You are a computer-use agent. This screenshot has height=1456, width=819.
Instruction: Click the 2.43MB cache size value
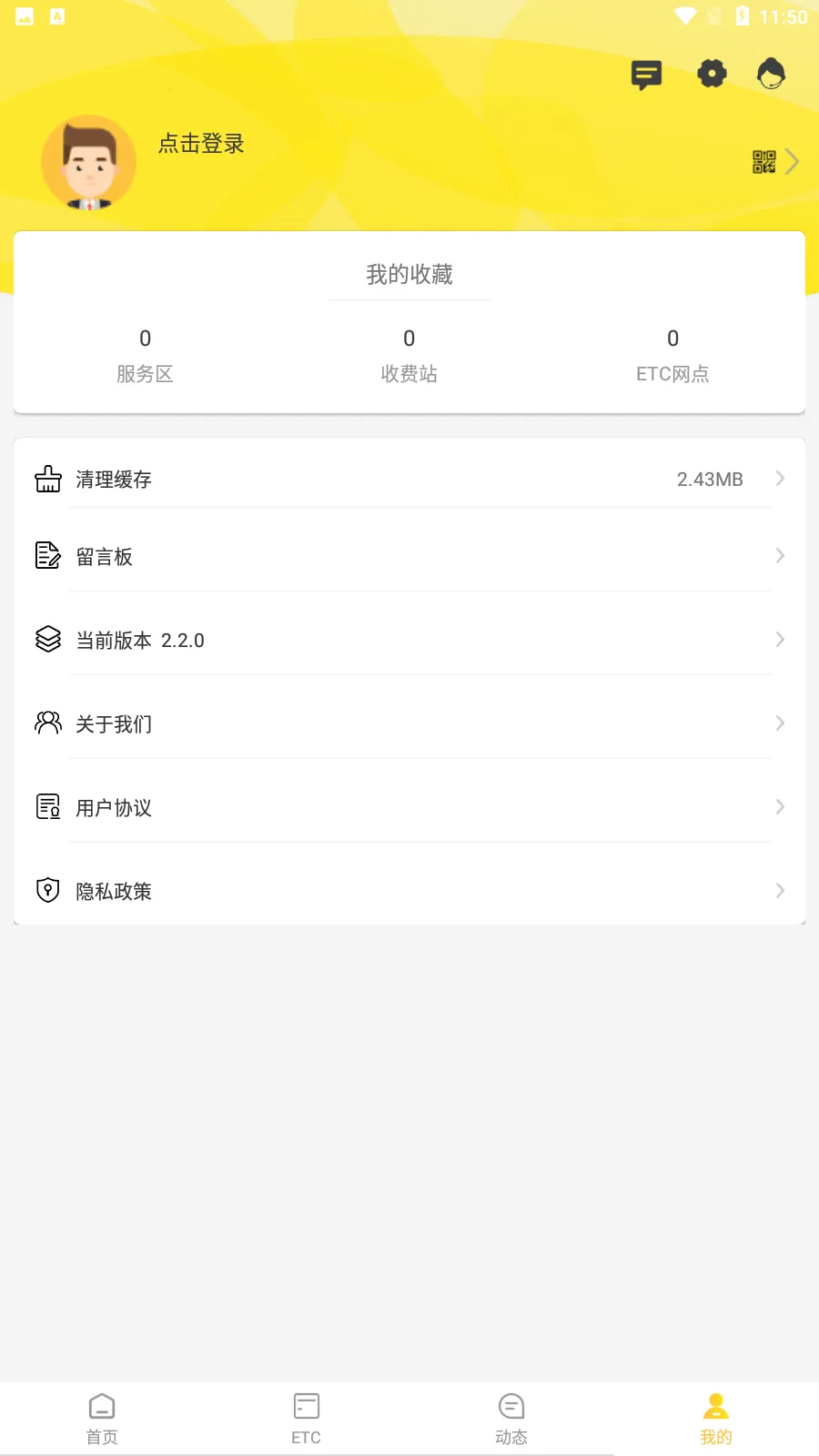[x=709, y=479]
